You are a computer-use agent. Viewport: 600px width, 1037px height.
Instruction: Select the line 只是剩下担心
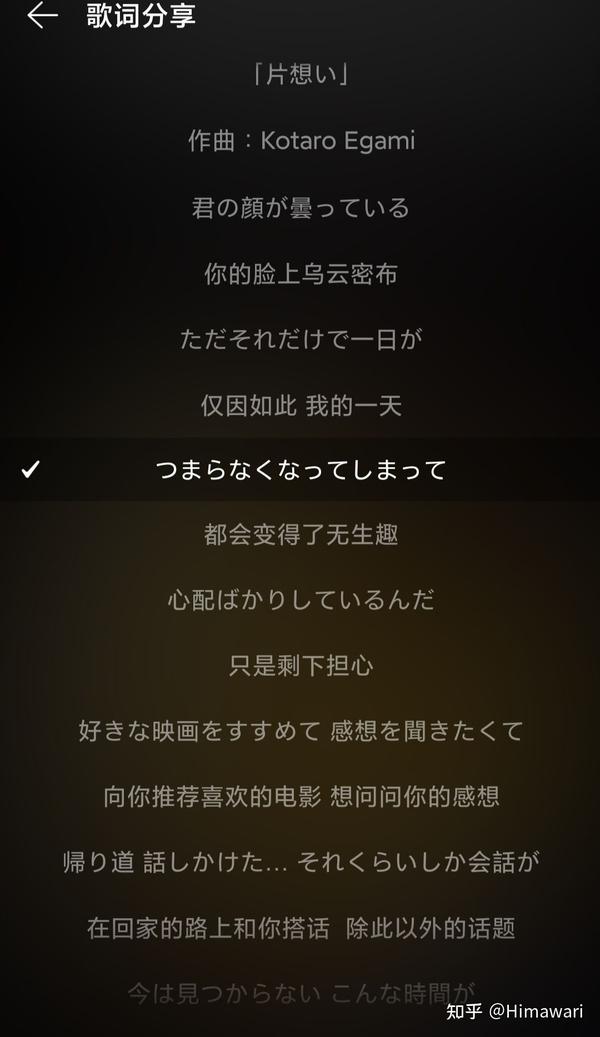coord(300,665)
